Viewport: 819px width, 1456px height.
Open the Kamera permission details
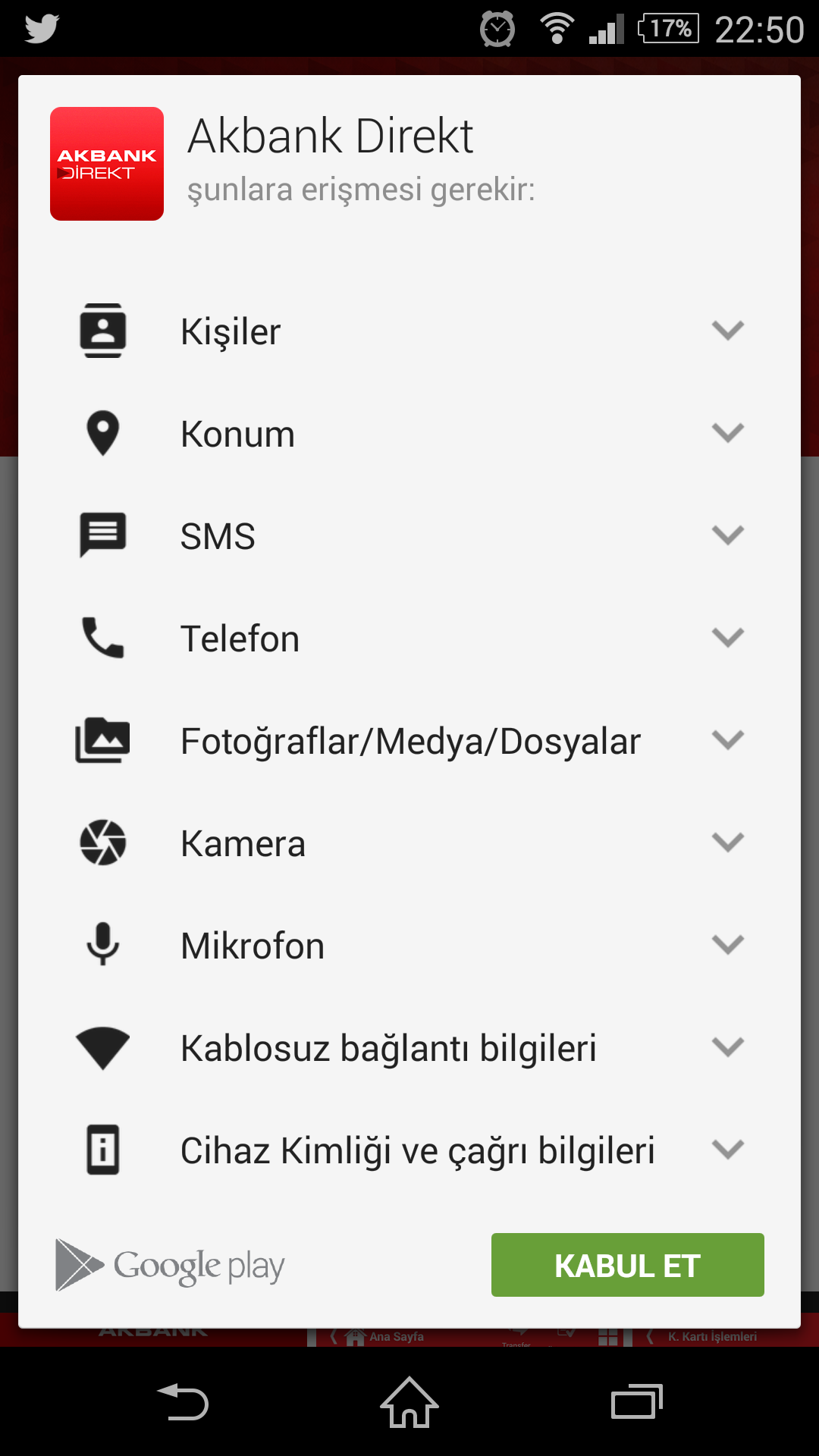point(409,843)
